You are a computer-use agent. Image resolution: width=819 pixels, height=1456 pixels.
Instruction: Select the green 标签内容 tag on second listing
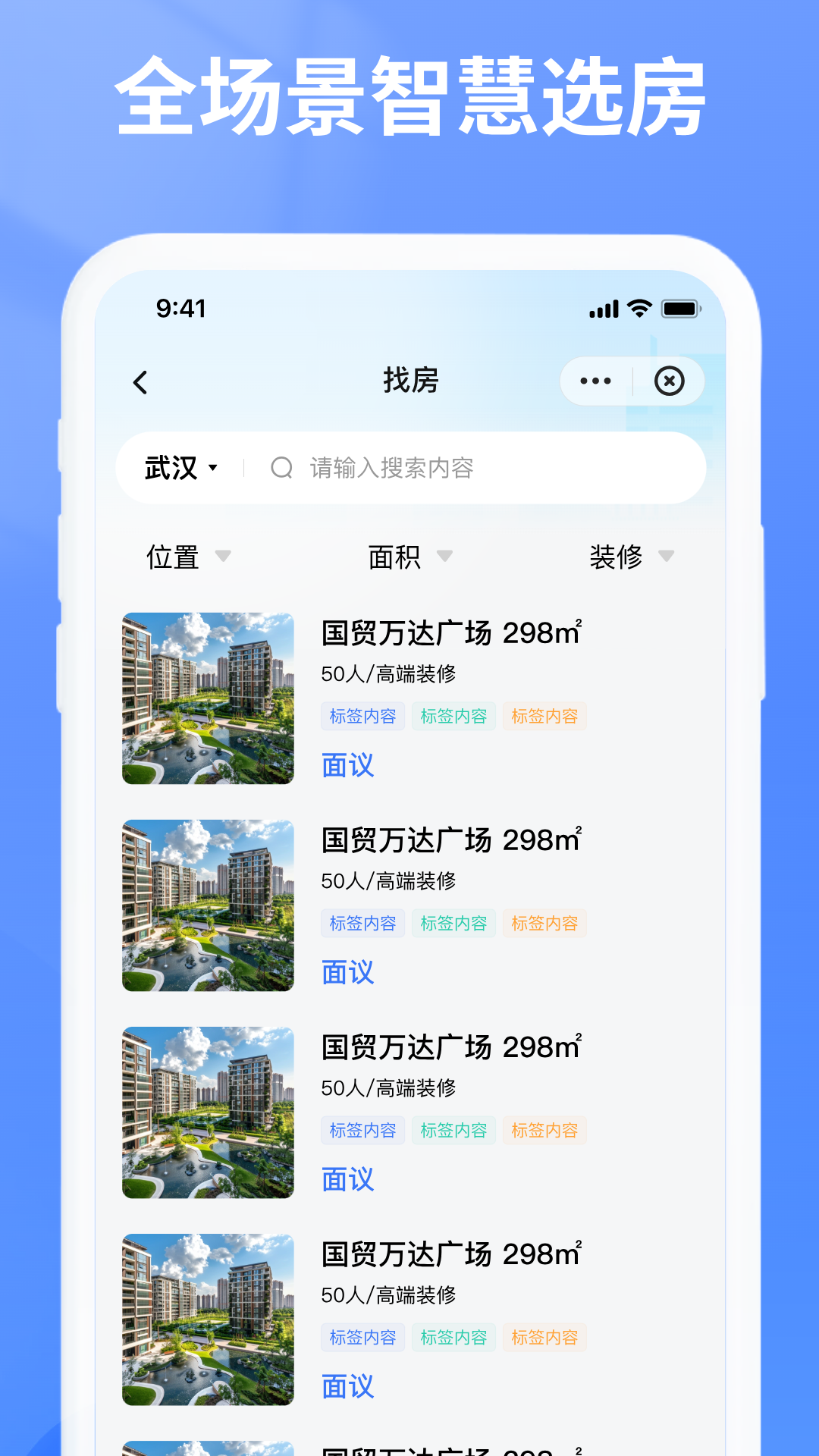pyautogui.click(x=453, y=923)
